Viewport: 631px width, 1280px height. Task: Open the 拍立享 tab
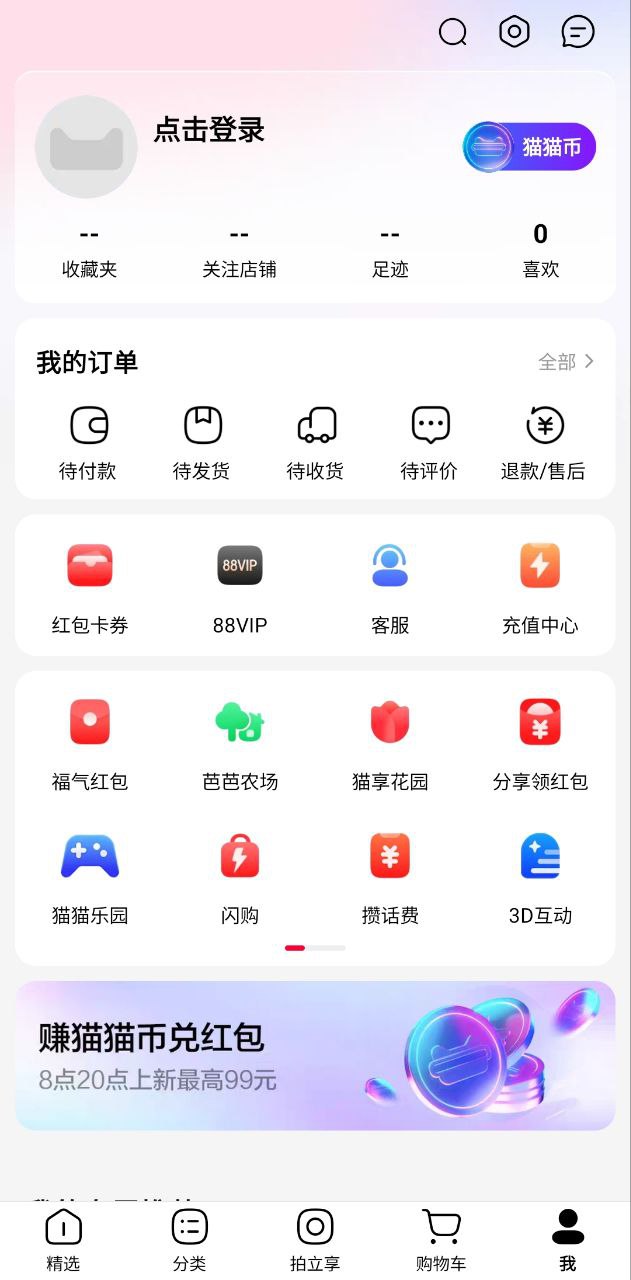click(315, 1240)
